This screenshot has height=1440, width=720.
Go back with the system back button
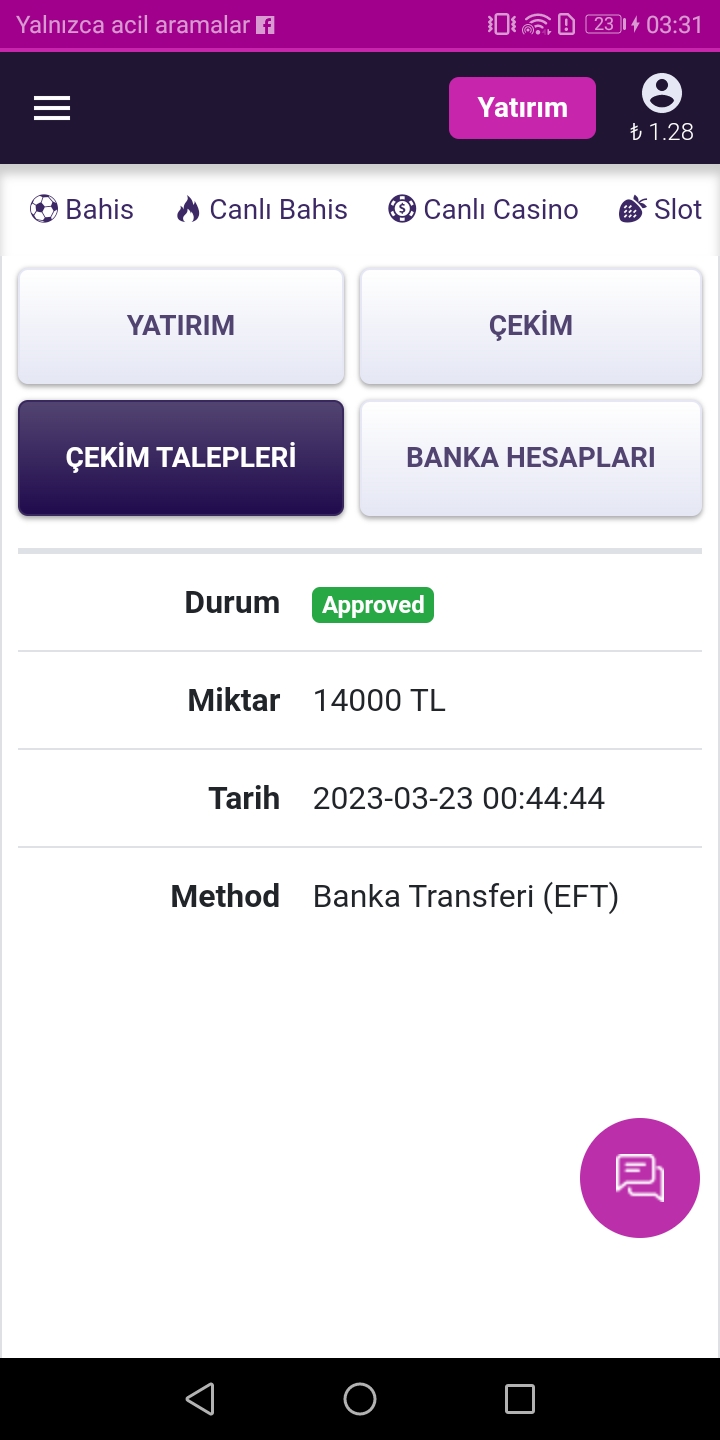pyautogui.click(x=200, y=1399)
